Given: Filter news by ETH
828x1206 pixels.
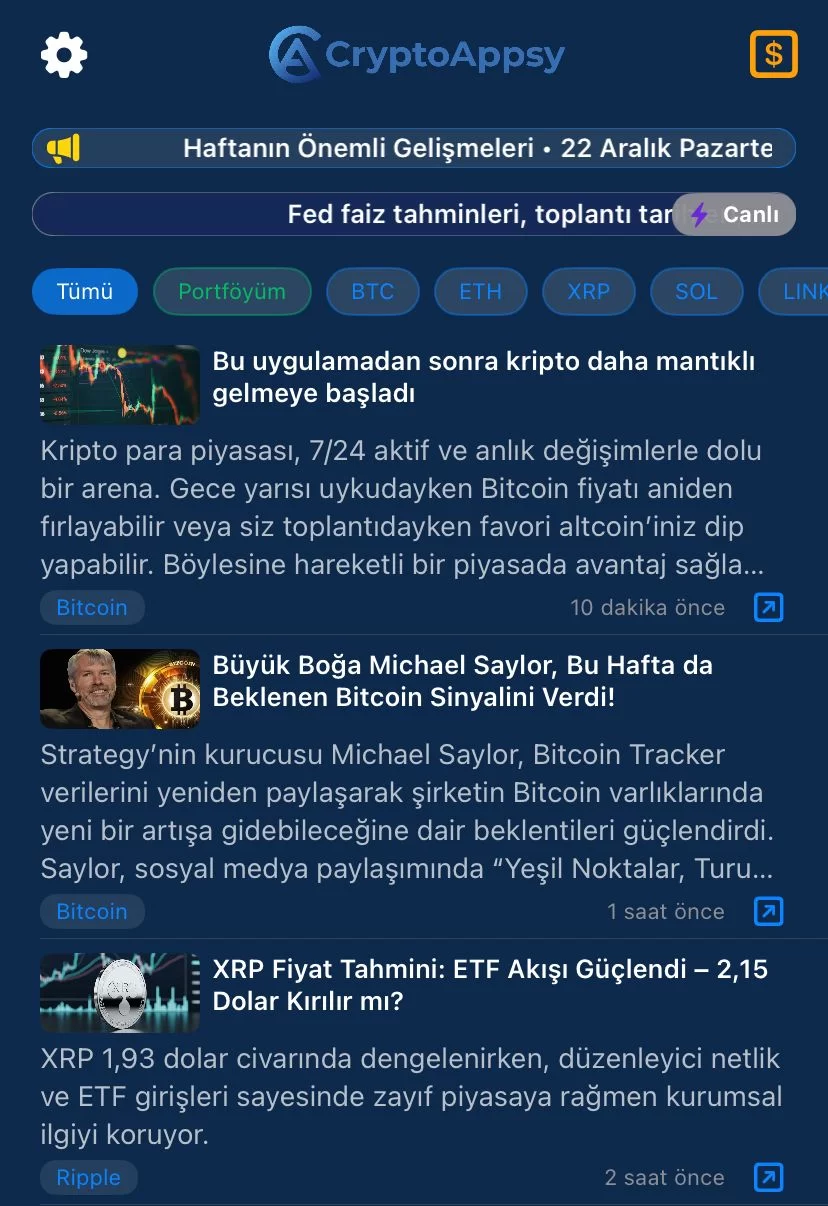Looking at the screenshot, I should pyautogui.click(x=480, y=292).
